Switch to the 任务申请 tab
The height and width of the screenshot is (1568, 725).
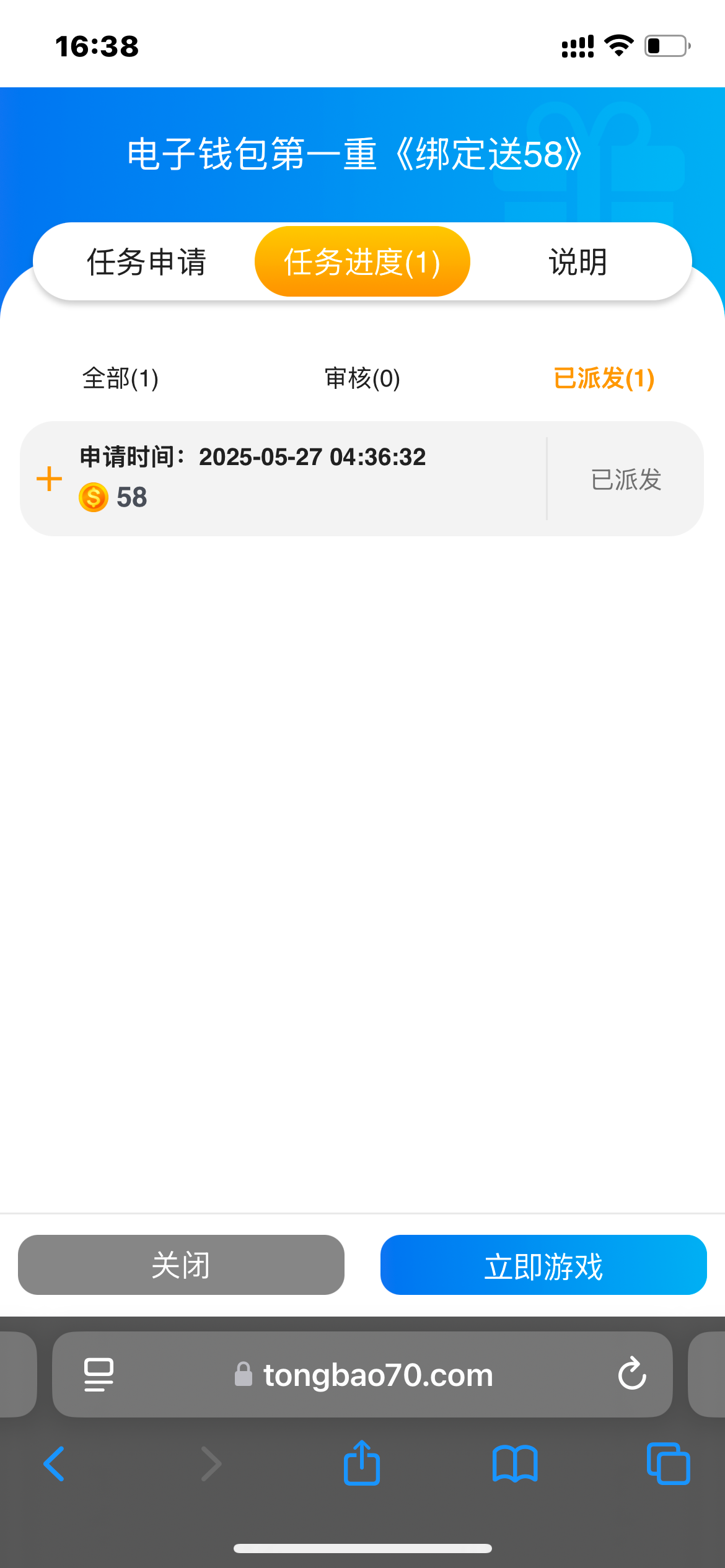pyautogui.click(x=147, y=261)
